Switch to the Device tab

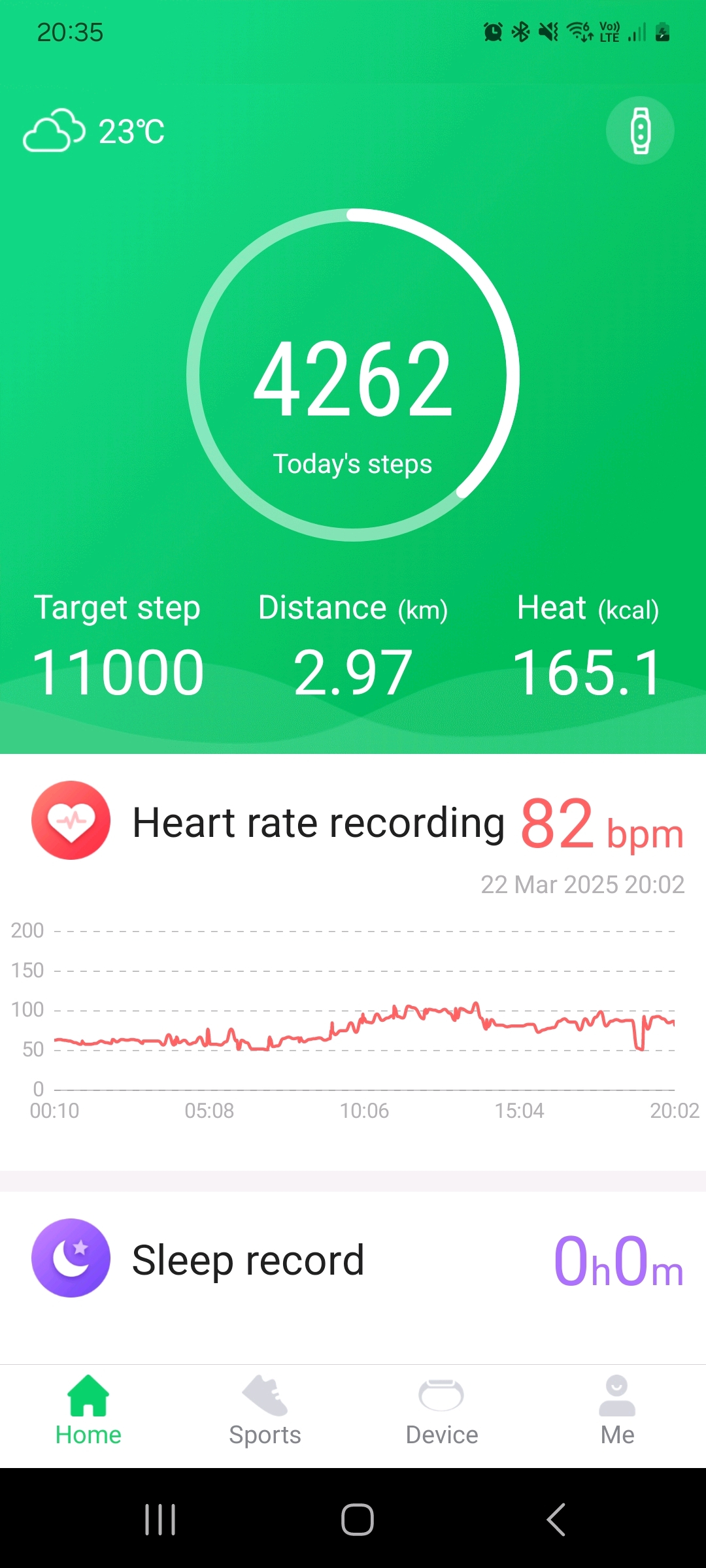(442, 1412)
